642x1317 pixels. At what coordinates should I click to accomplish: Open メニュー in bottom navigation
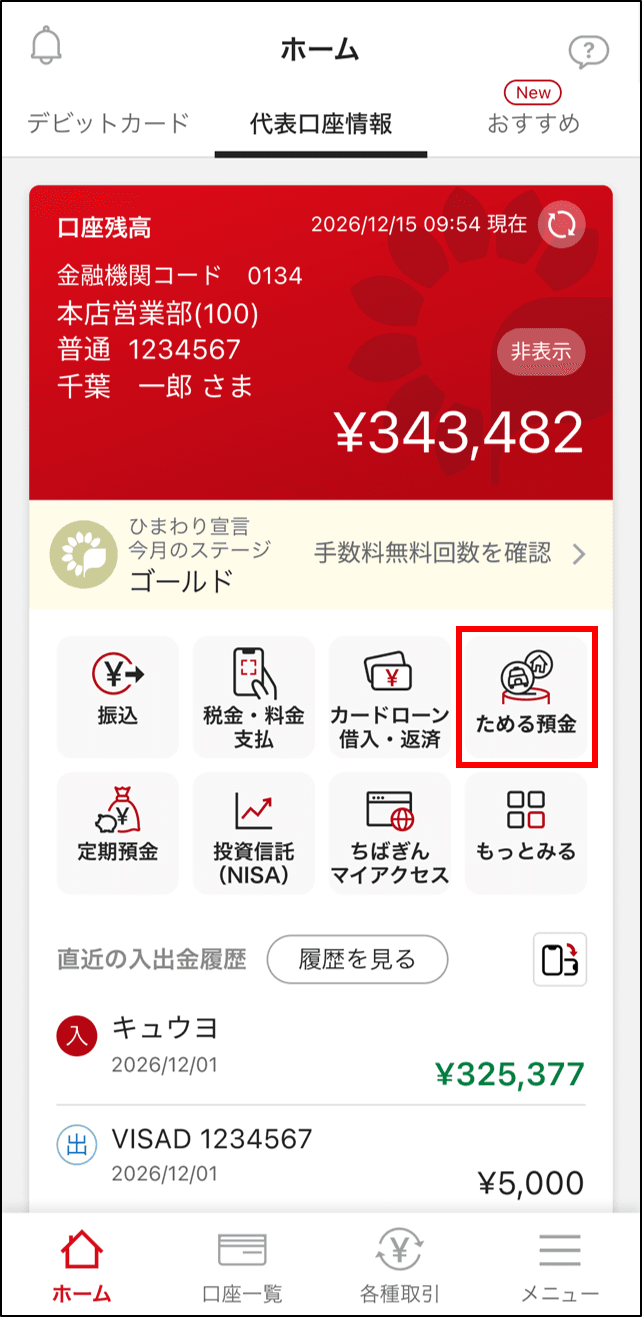tap(560, 1267)
